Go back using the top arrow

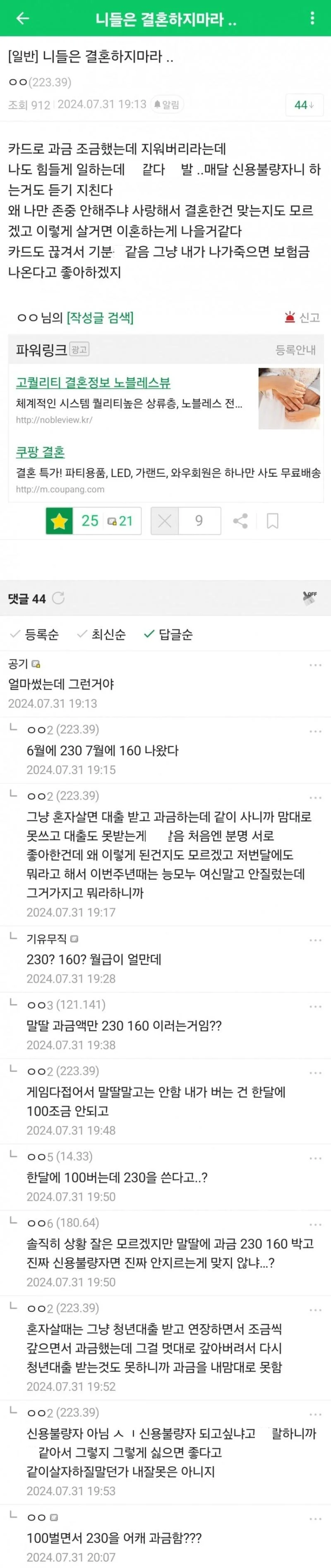[22, 18]
